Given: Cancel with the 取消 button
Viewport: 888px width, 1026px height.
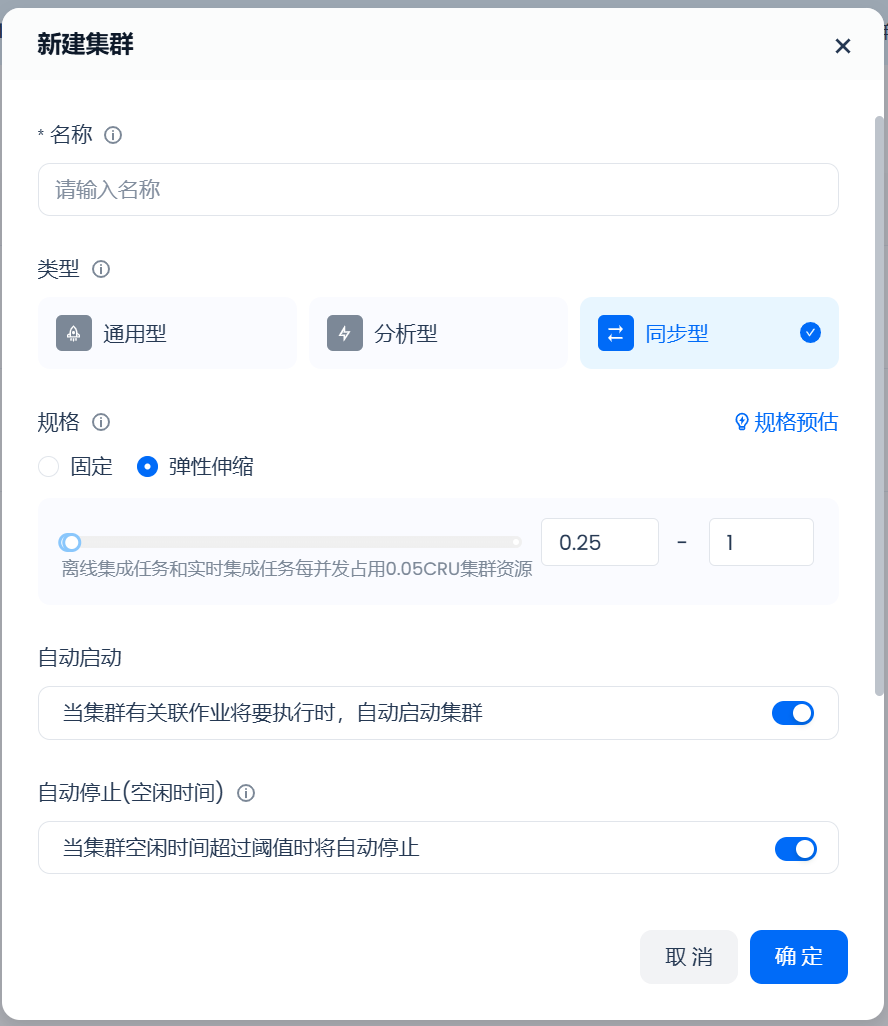Looking at the screenshot, I should [688, 957].
